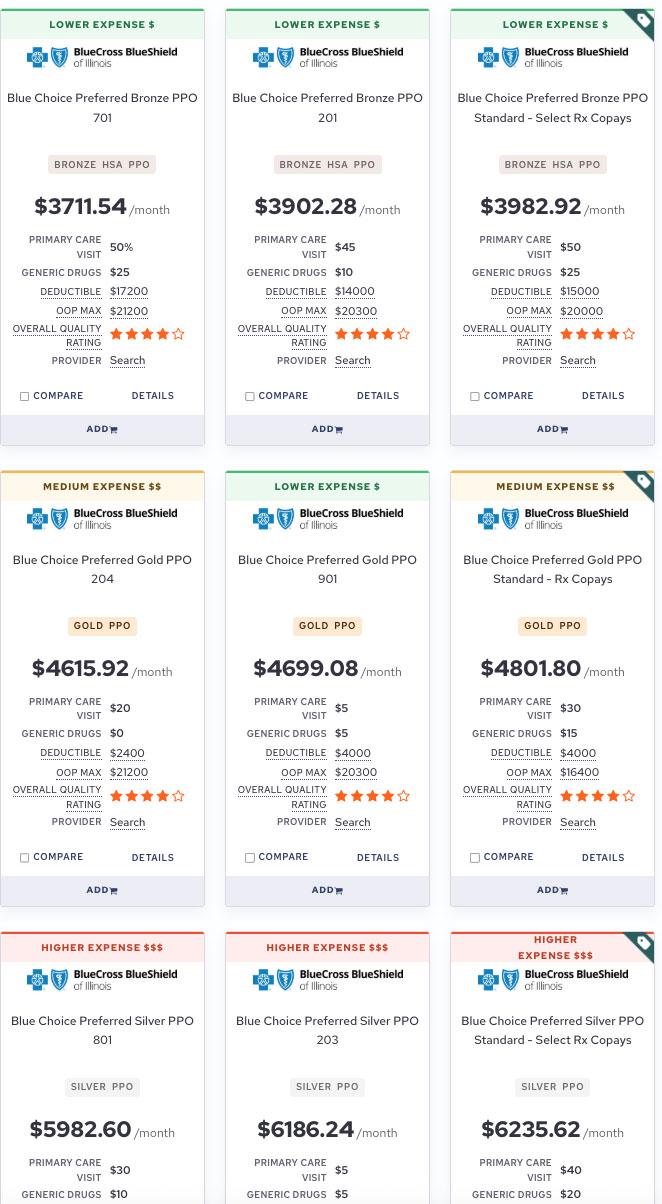Compare Bronze PPO Standard Select Rx Copays
This screenshot has height=1204, width=662.
pos(475,396)
